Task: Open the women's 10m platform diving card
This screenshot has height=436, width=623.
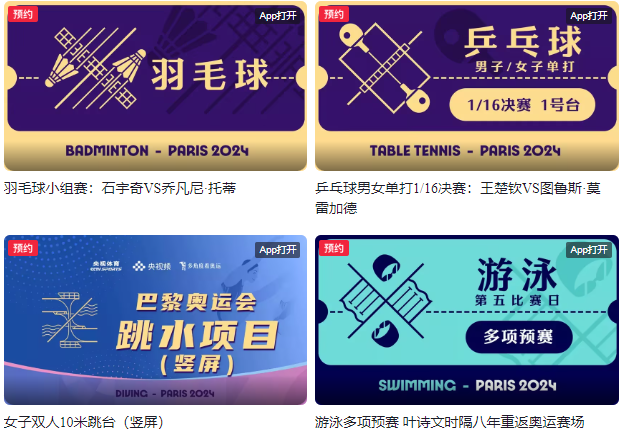Action: pyautogui.click(x=155, y=320)
